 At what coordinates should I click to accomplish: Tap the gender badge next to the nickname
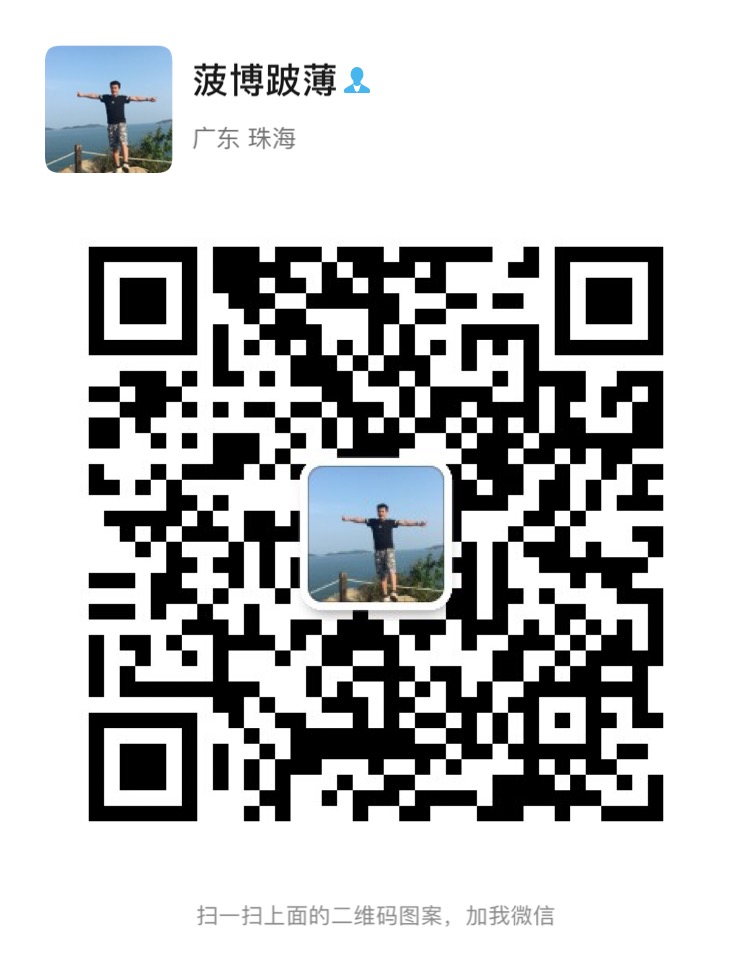[x=358, y=85]
